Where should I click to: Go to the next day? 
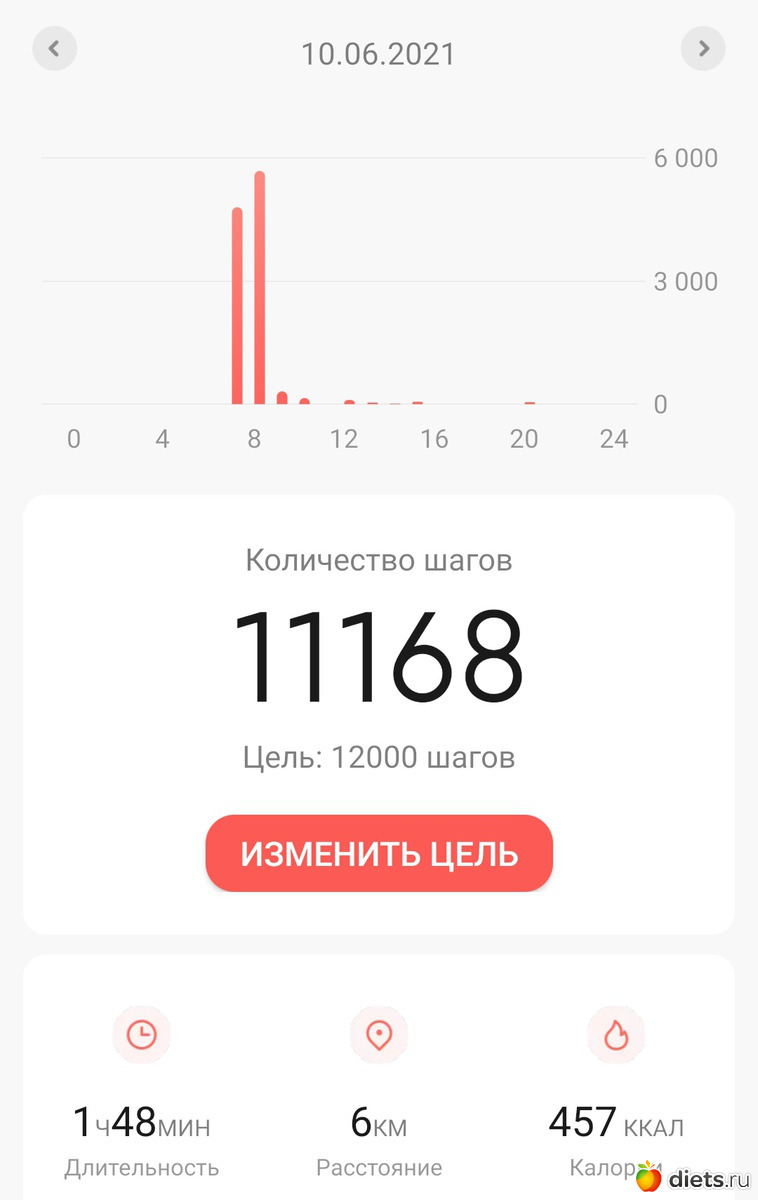tap(703, 48)
